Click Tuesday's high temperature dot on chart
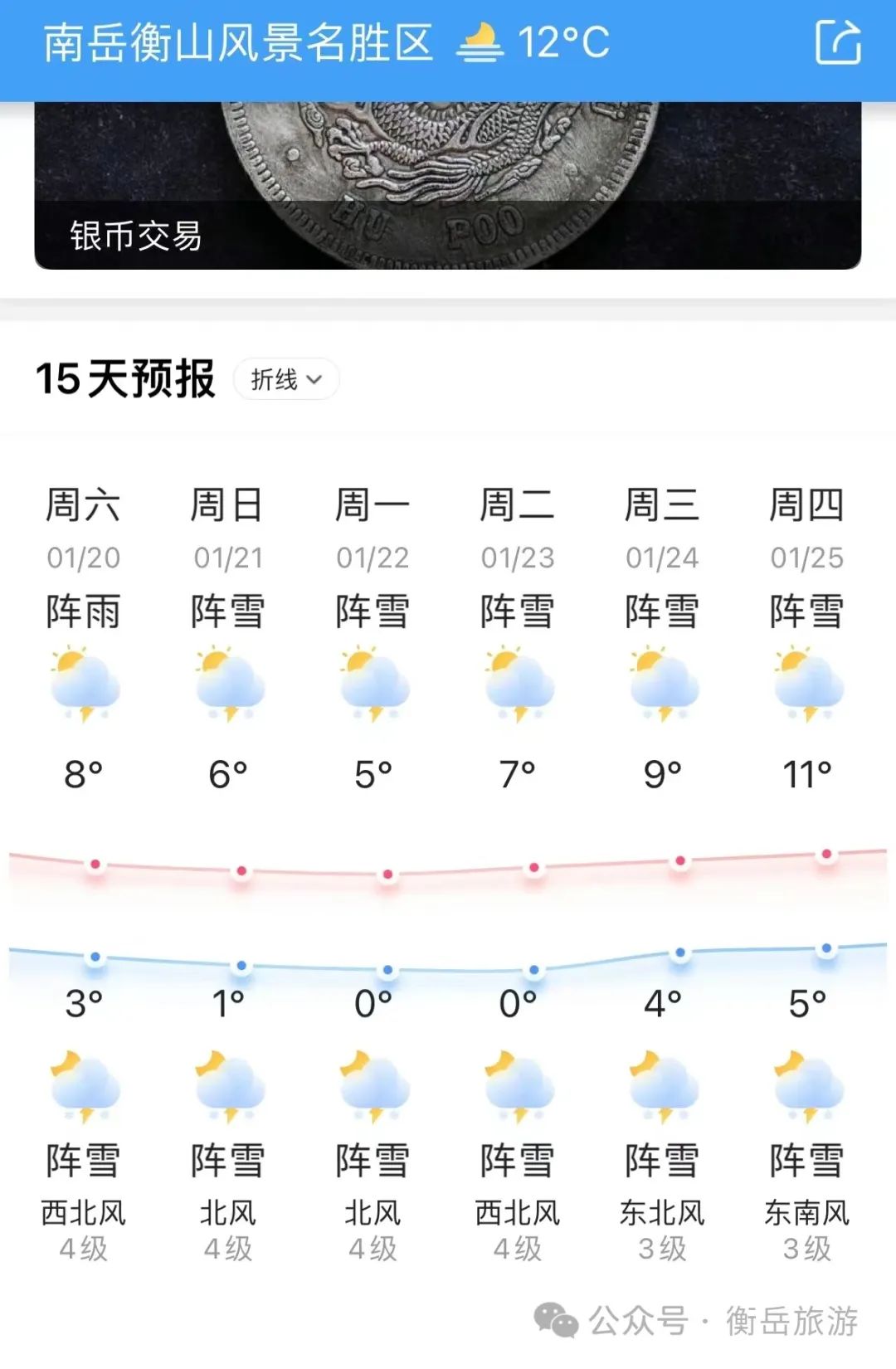The width and height of the screenshot is (896, 1369). click(532, 865)
